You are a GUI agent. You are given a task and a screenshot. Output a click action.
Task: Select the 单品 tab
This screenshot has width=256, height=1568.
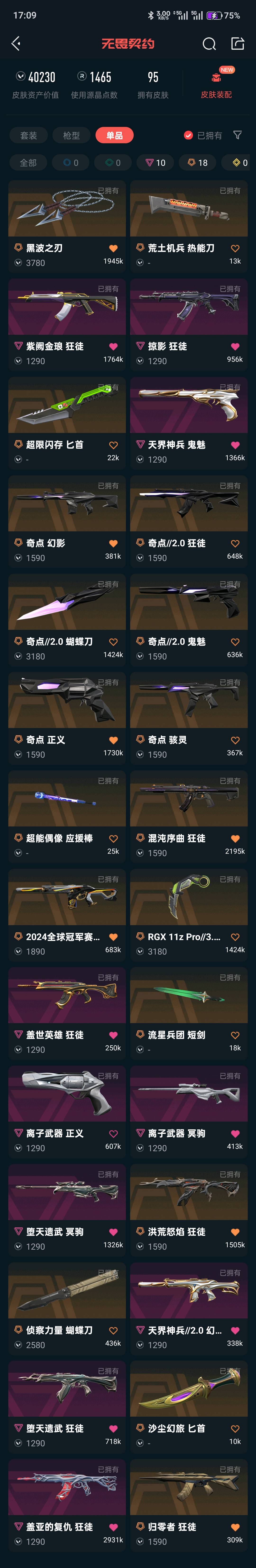(114, 135)
